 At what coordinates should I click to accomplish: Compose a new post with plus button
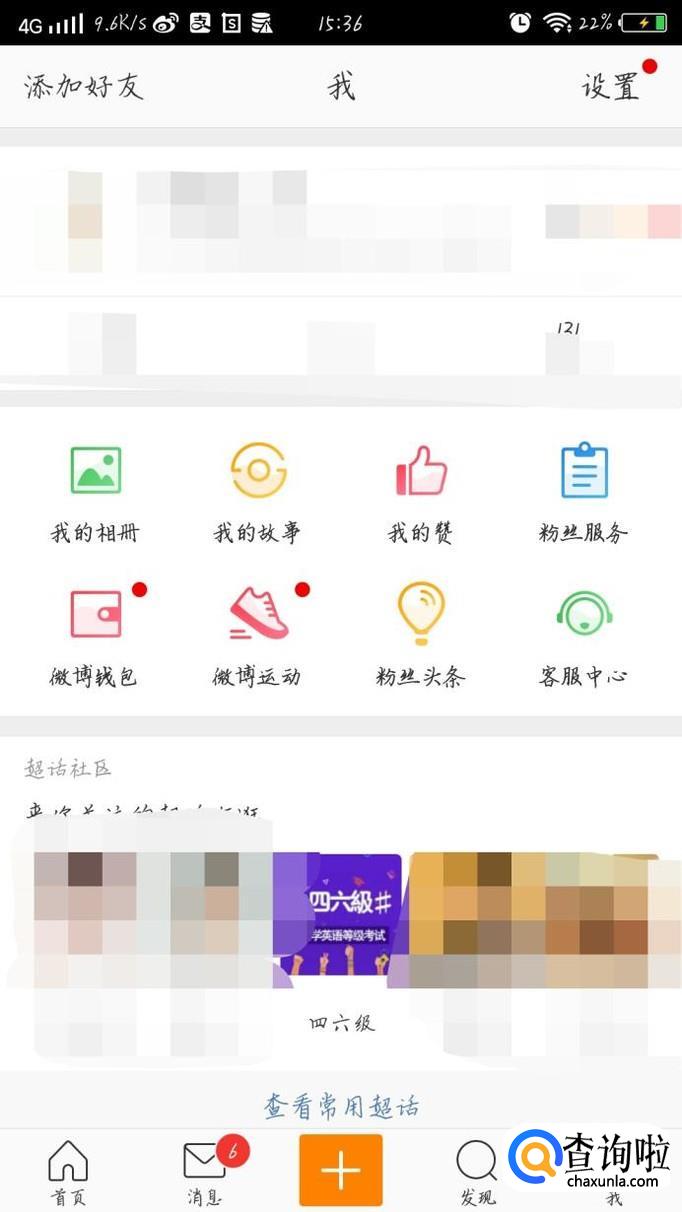click(341, 1169)
